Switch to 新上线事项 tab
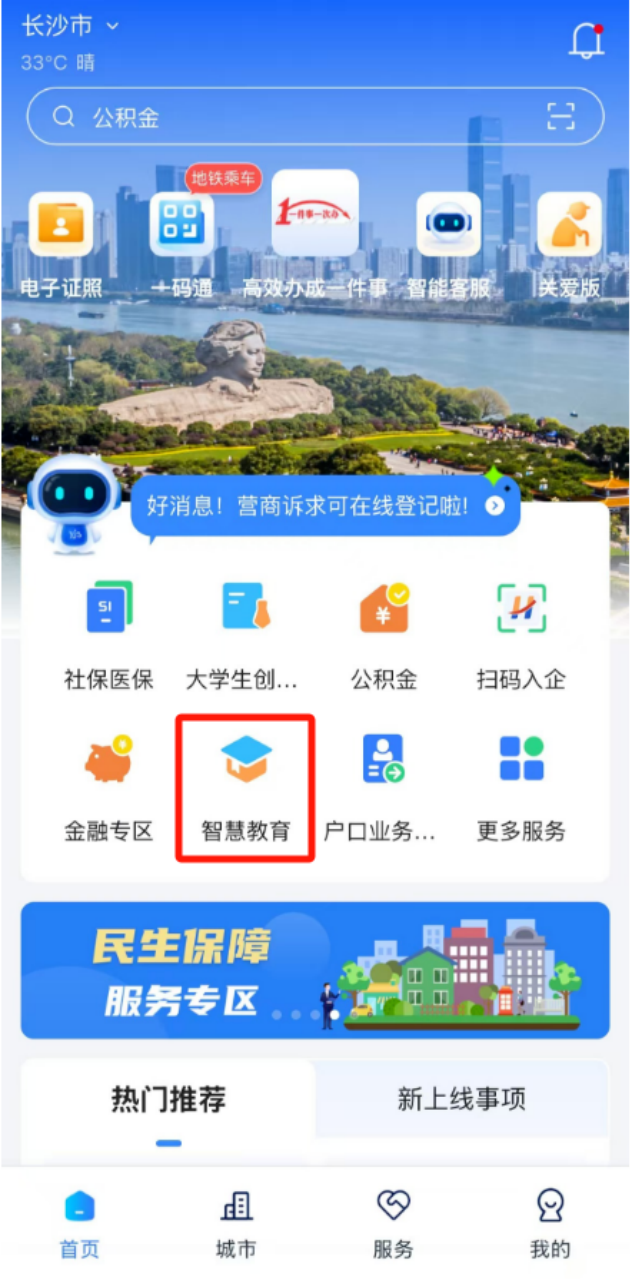Viewport: 632px width, 1280px height. (461, 1100)
